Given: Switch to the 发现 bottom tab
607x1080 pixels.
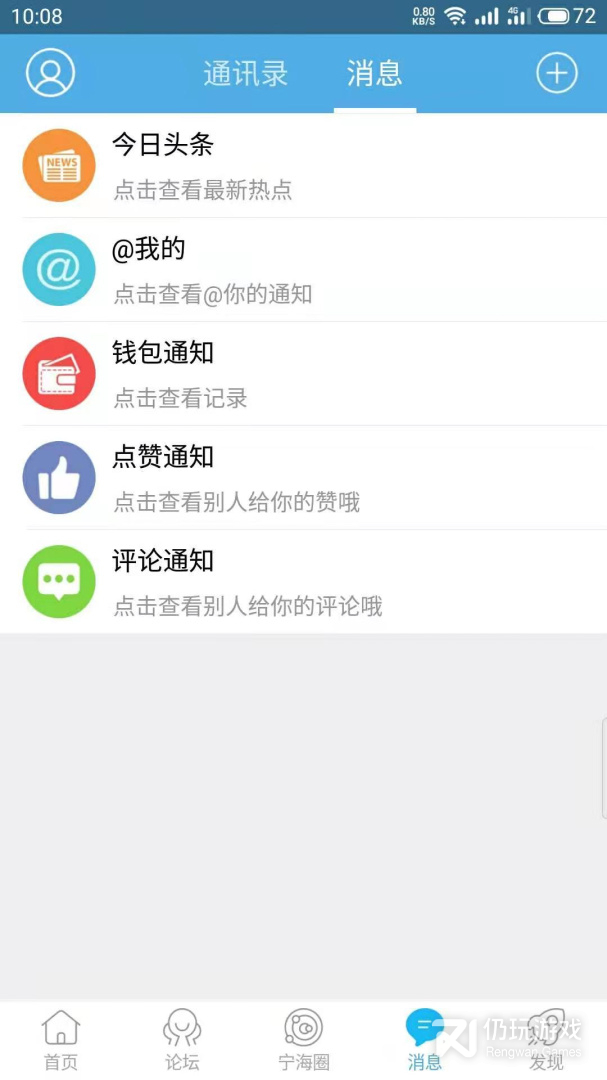Looking at the screenshot, I should coord(546,1040).
